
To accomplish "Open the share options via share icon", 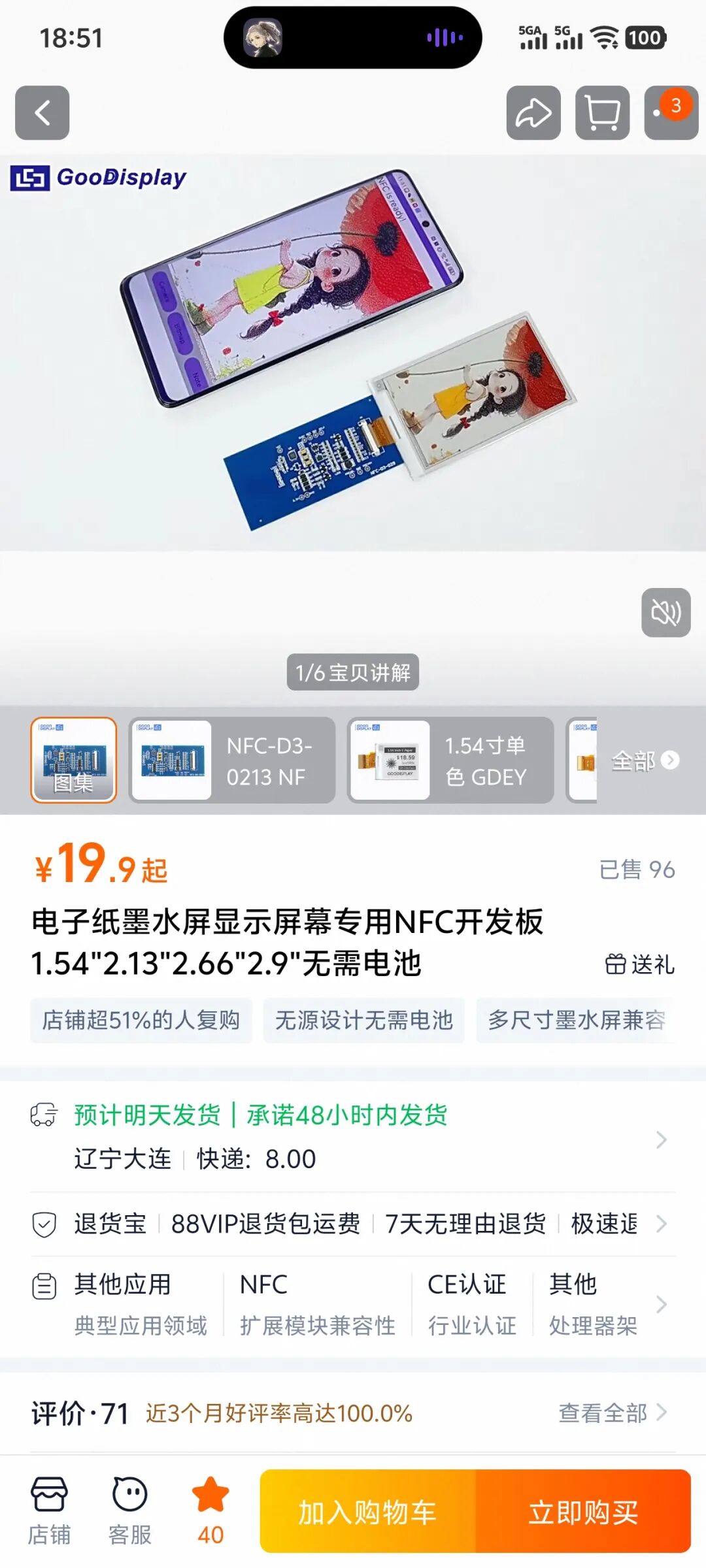I will coord(534,112).
